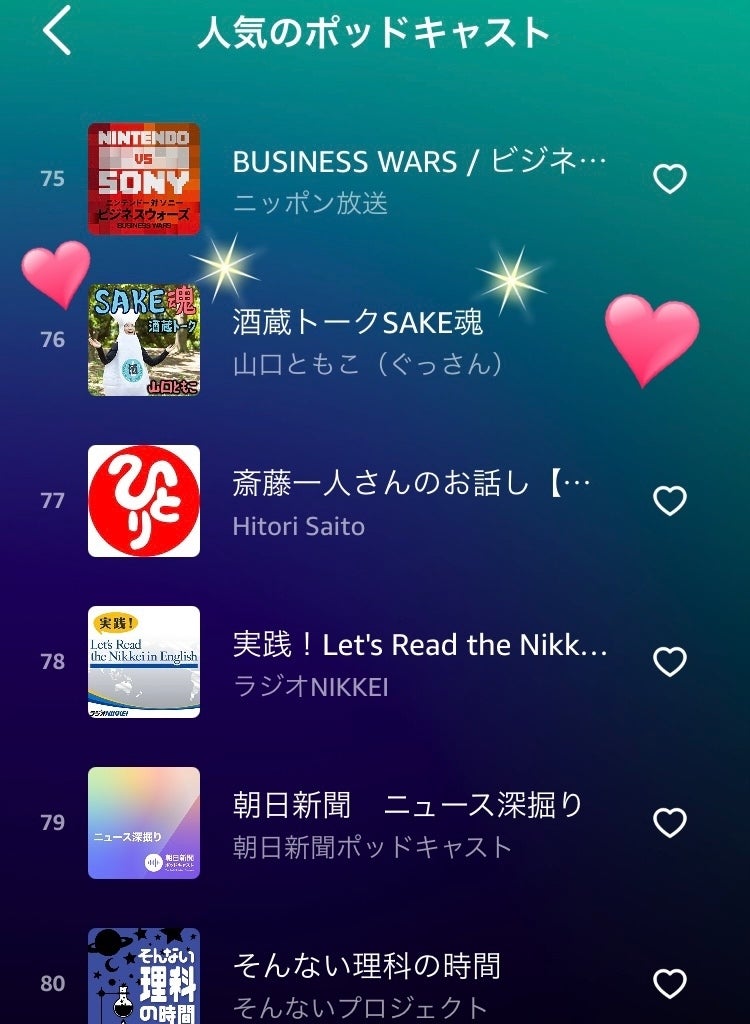Screen dimensions: 750x1024
Task: Favorite the BUSINESS WARS podcast
Action: point(669,179)
